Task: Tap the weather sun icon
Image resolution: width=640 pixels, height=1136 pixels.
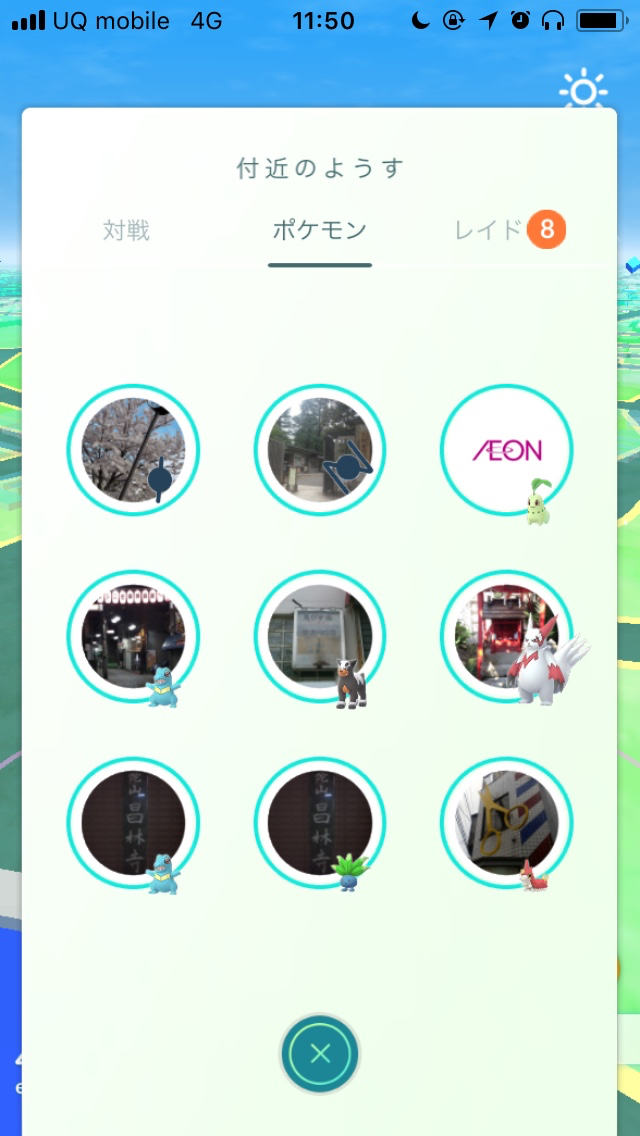Action: (584, 91)
